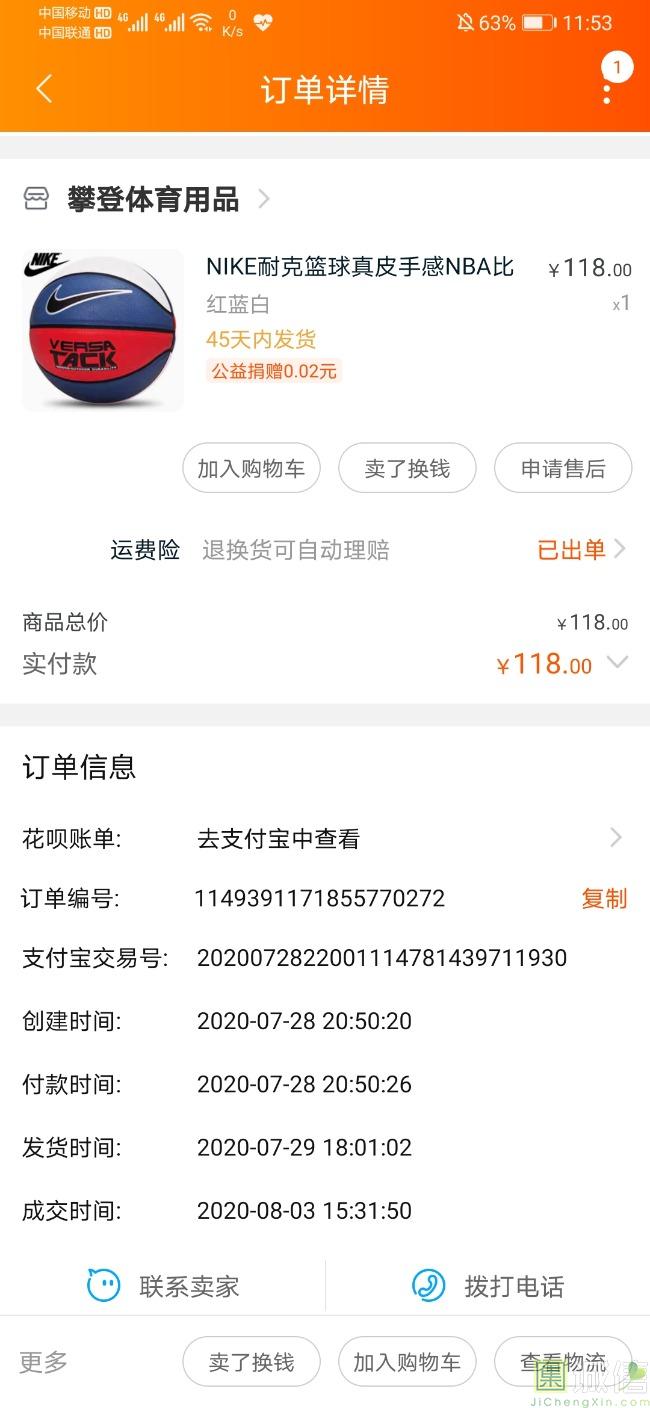Tap 申请售后 to request after-sales service
Viewport: 650px width, 1408px height.
coord(563,468)
